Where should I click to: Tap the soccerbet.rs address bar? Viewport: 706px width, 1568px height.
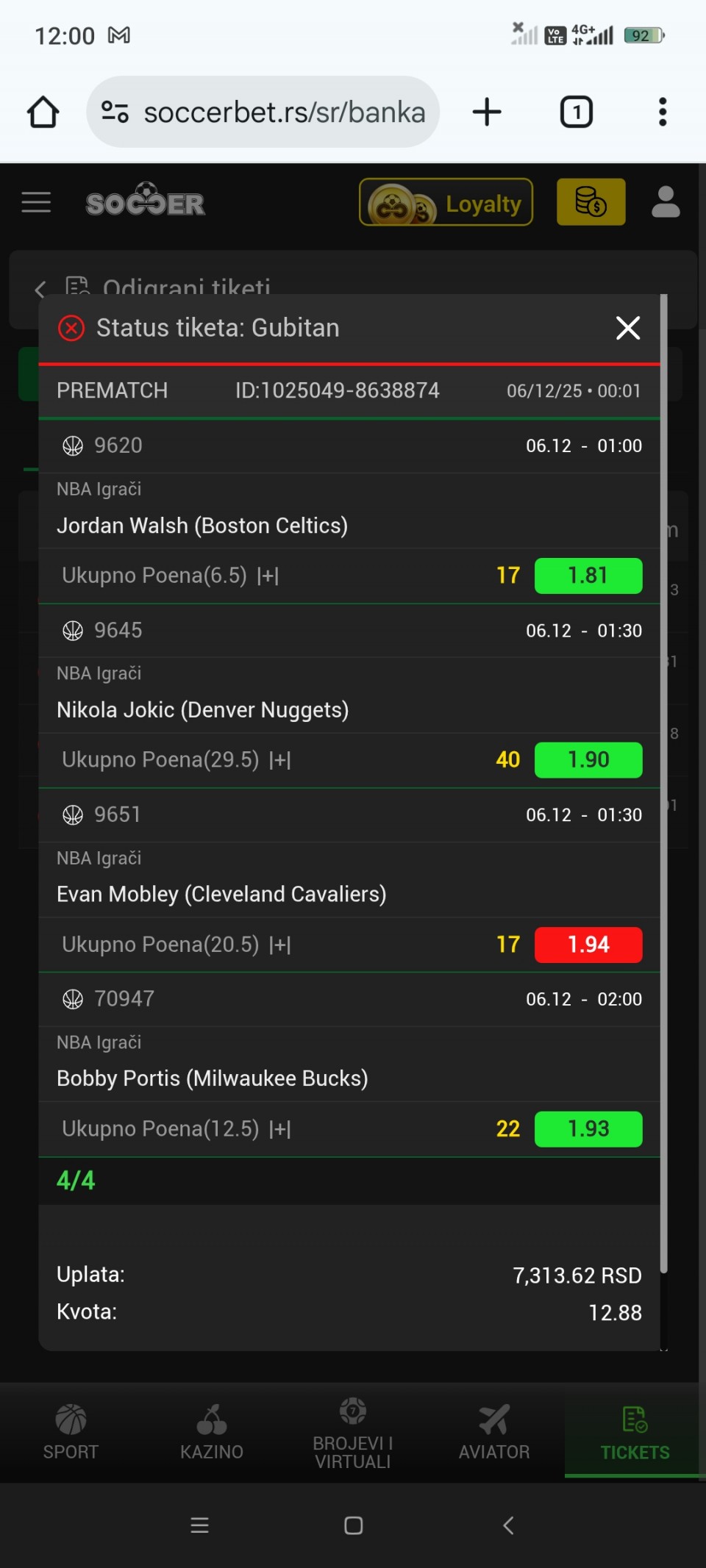284,112
